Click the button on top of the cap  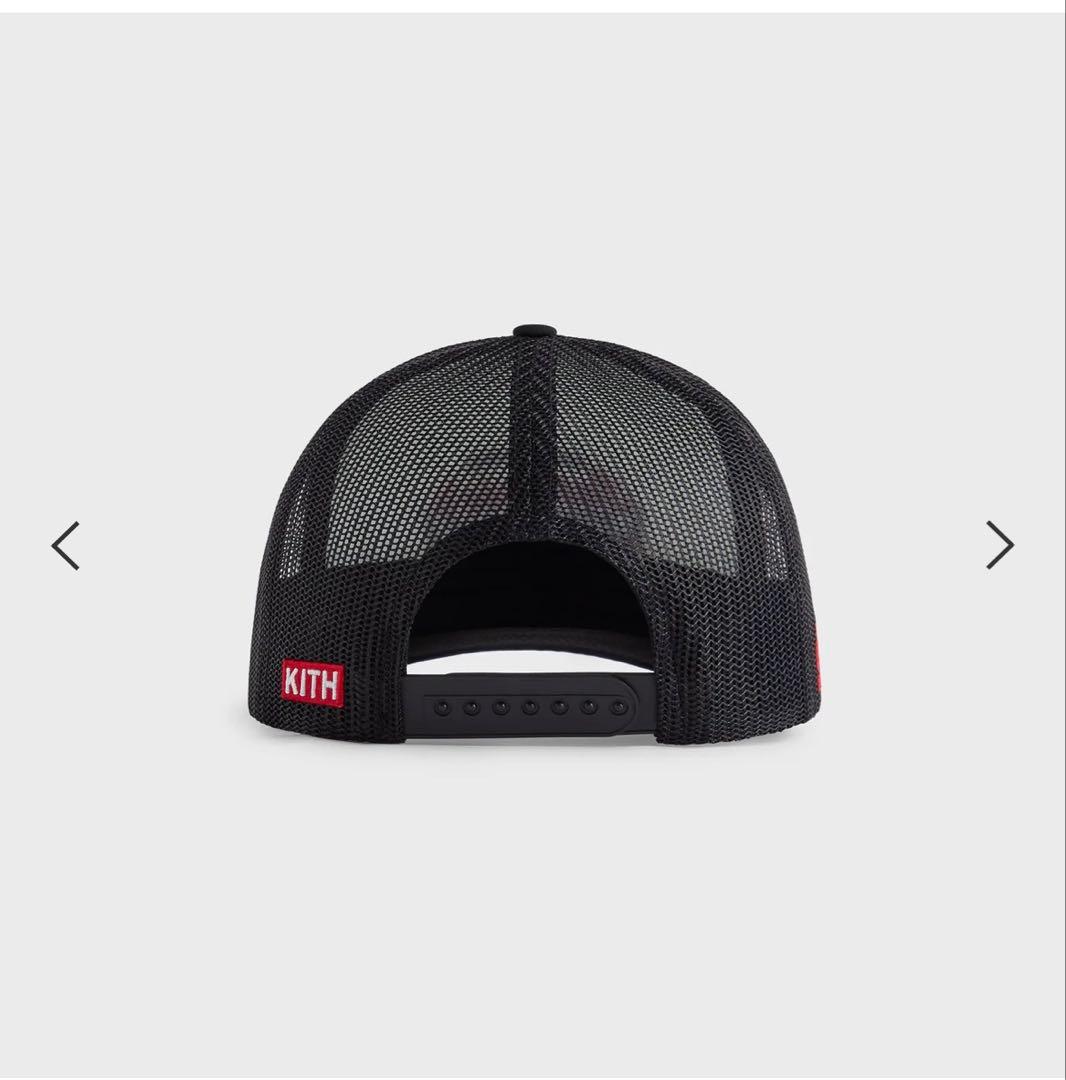tap(533, 330)
